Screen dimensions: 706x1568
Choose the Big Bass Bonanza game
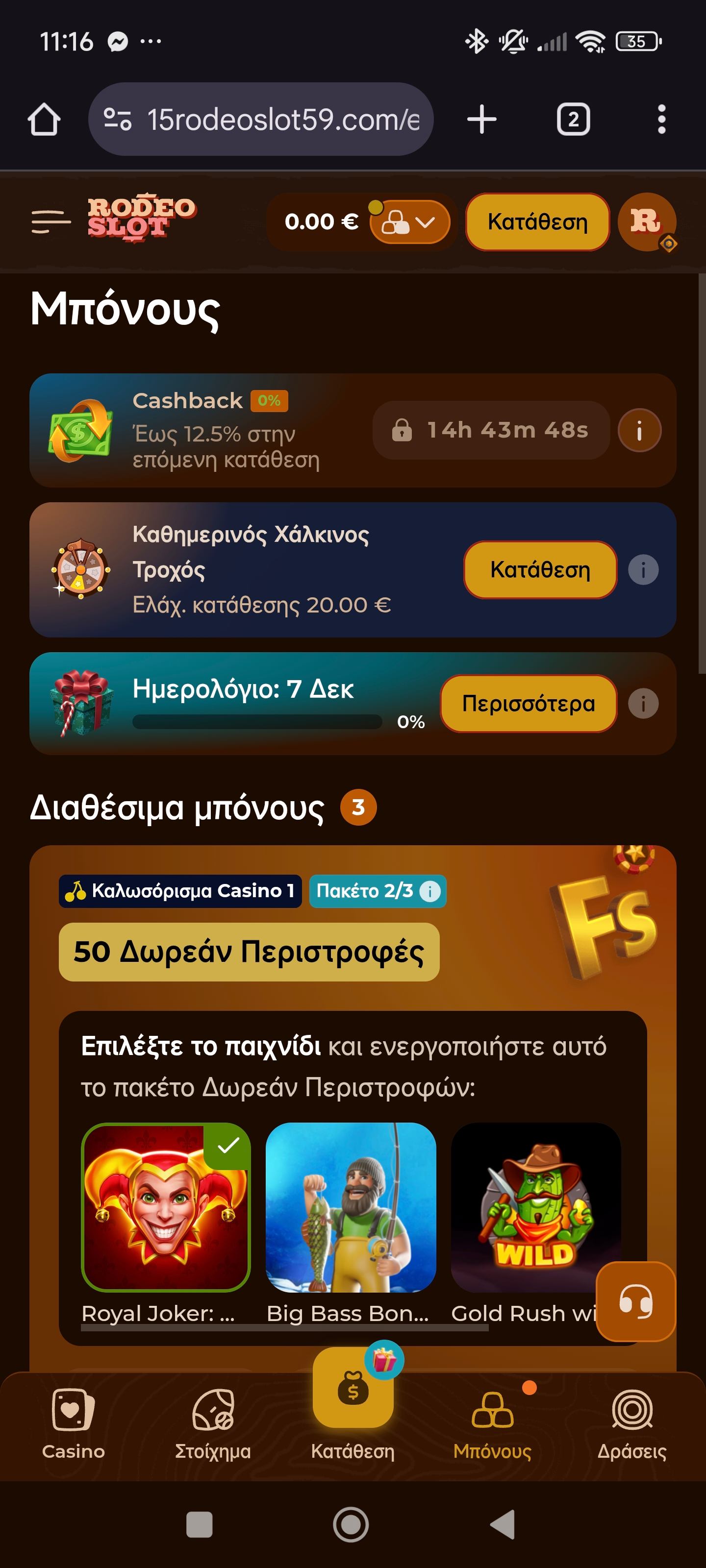point(350,1207)
